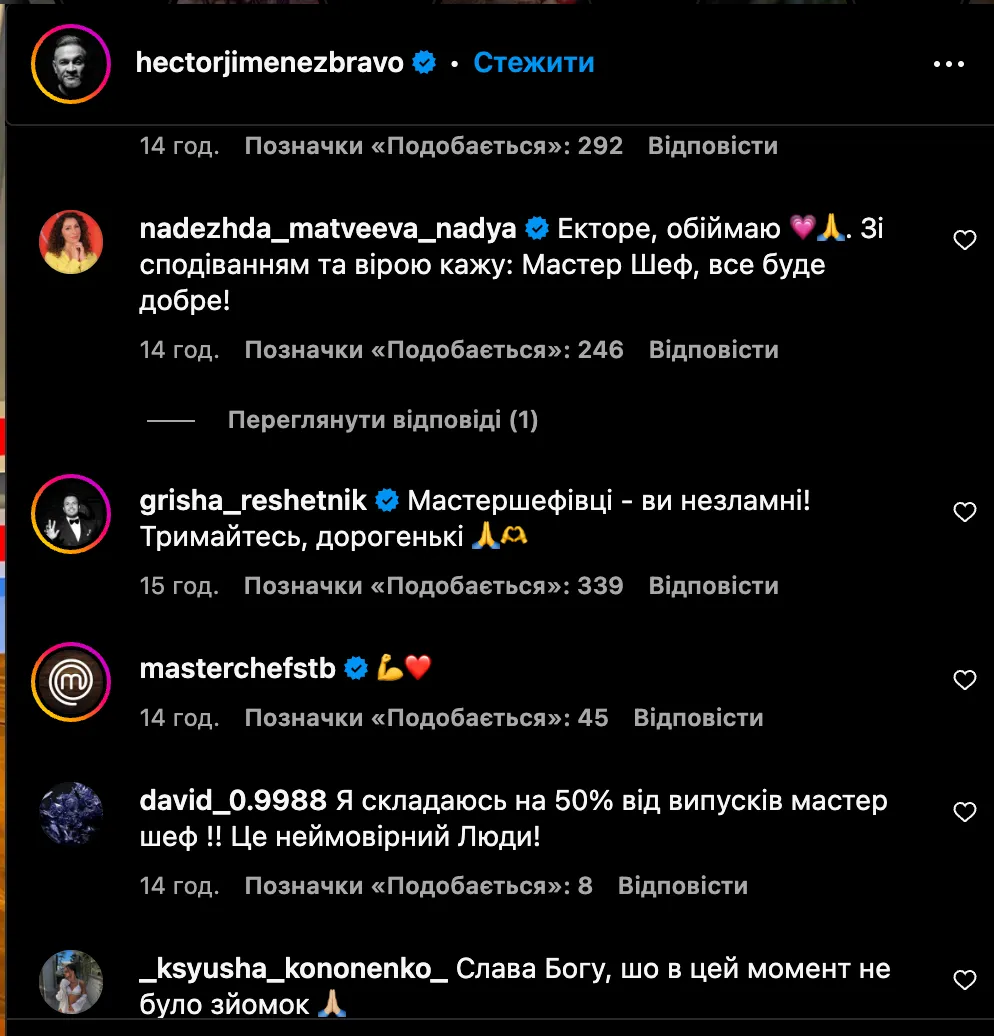Like david_0.9988's comment
Viewport: 994px width, 1036px height.
pyautogui.click(x=964, y=813)
